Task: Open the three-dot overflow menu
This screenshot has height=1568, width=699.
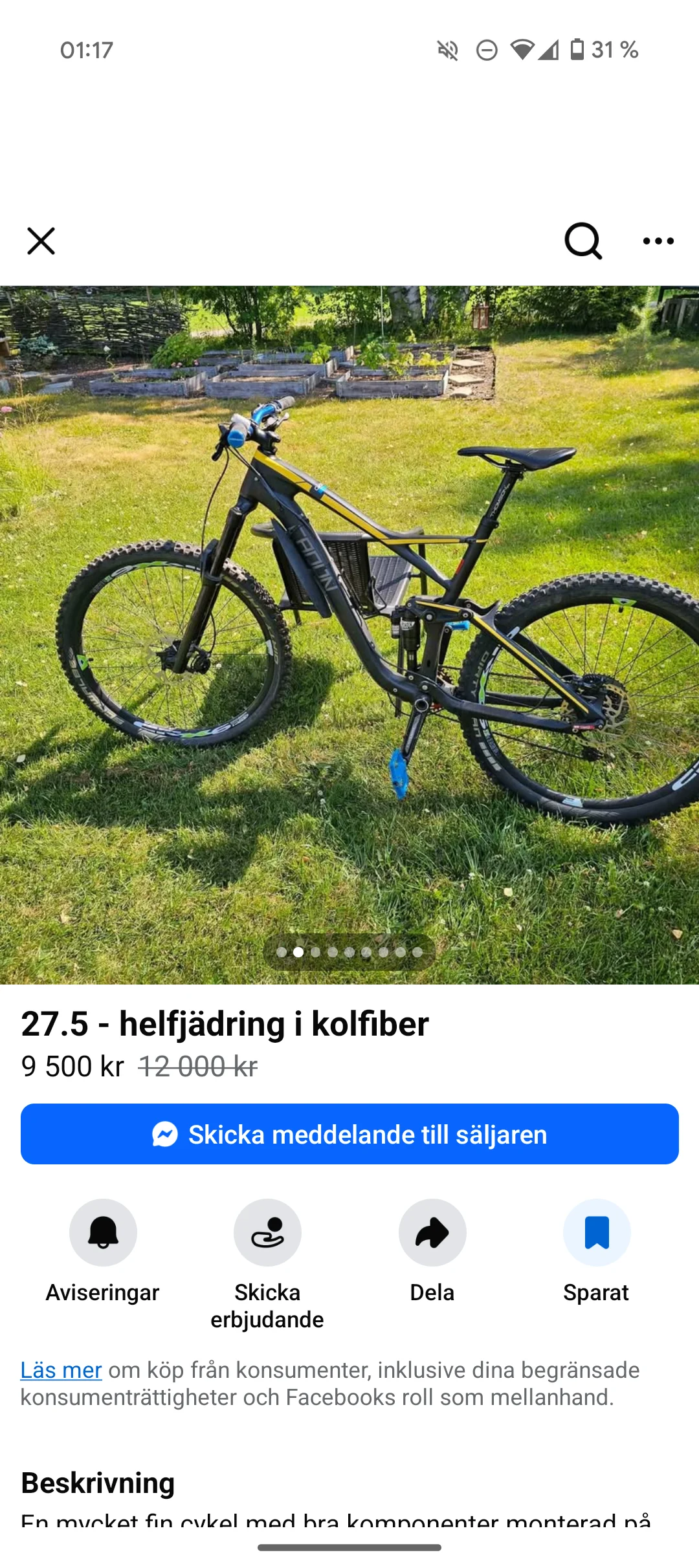Action: (x=658, y=241)
